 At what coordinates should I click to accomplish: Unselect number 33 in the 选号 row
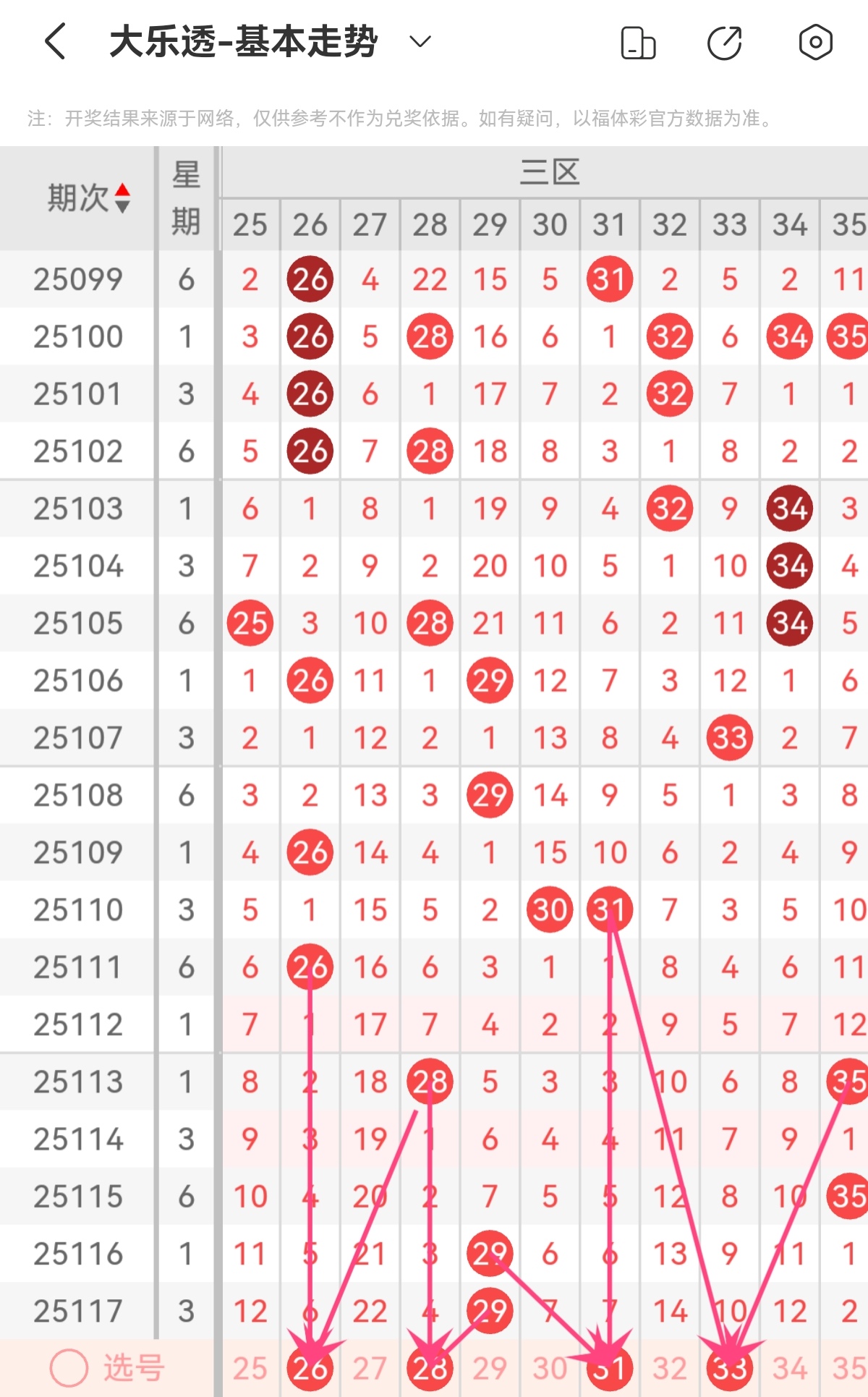click(729, 1368)
